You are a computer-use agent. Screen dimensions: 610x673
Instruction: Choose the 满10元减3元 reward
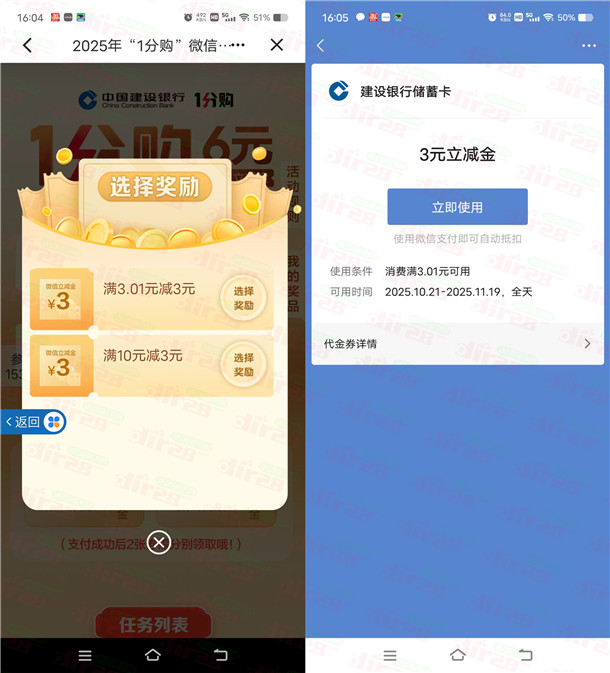(244, 364)
